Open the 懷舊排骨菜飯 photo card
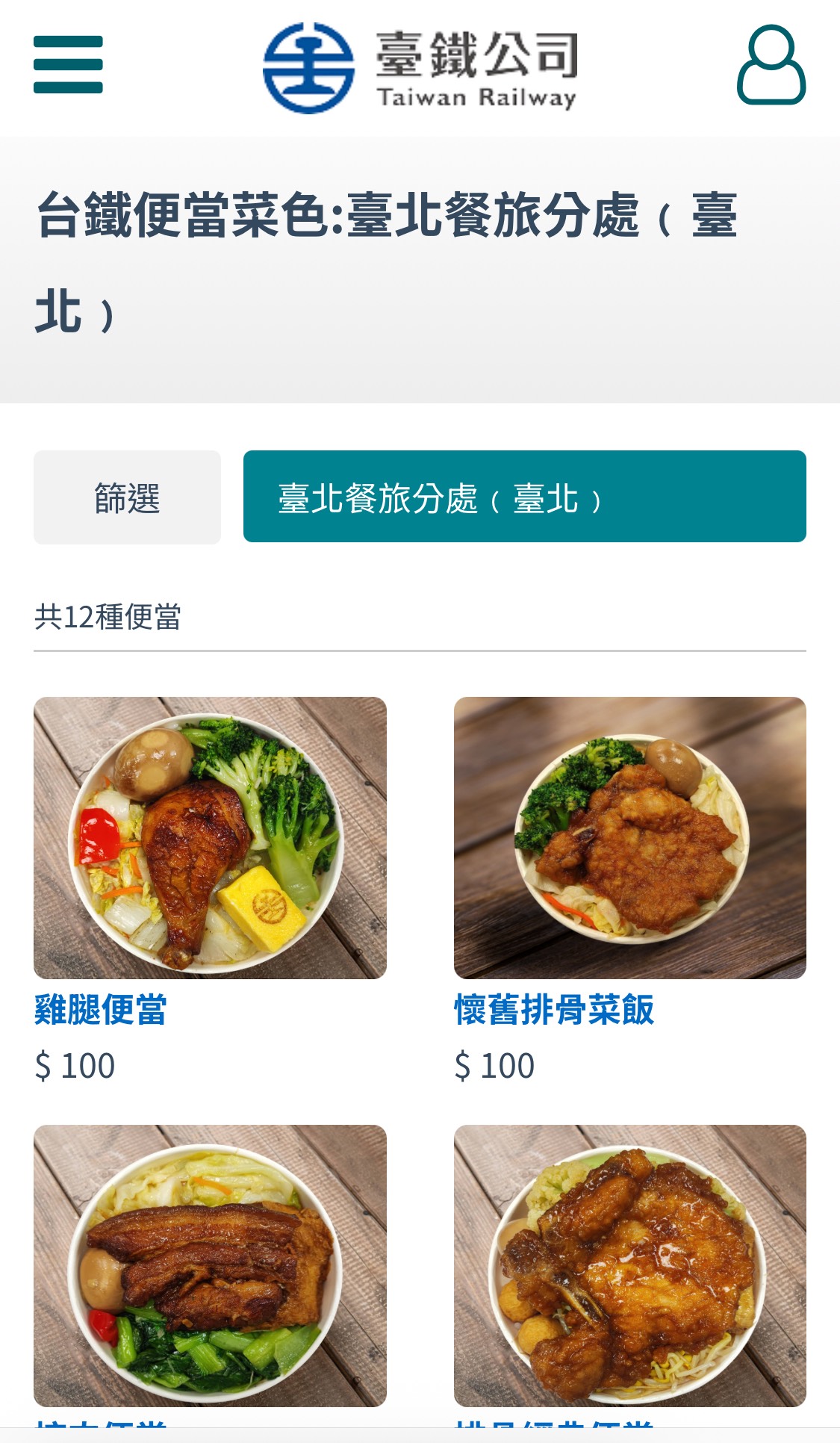 pos(629,837)
